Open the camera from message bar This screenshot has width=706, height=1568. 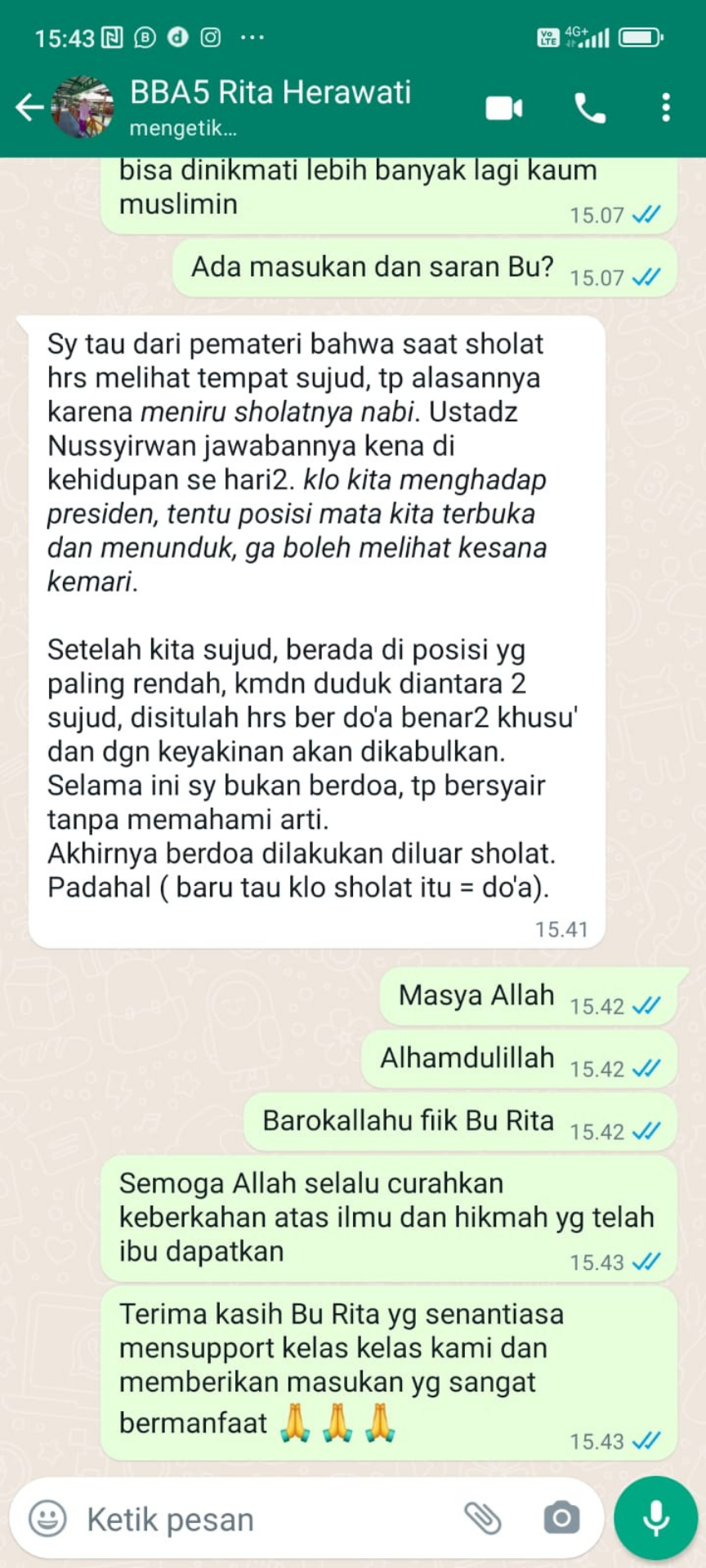tap(561, 1519)
